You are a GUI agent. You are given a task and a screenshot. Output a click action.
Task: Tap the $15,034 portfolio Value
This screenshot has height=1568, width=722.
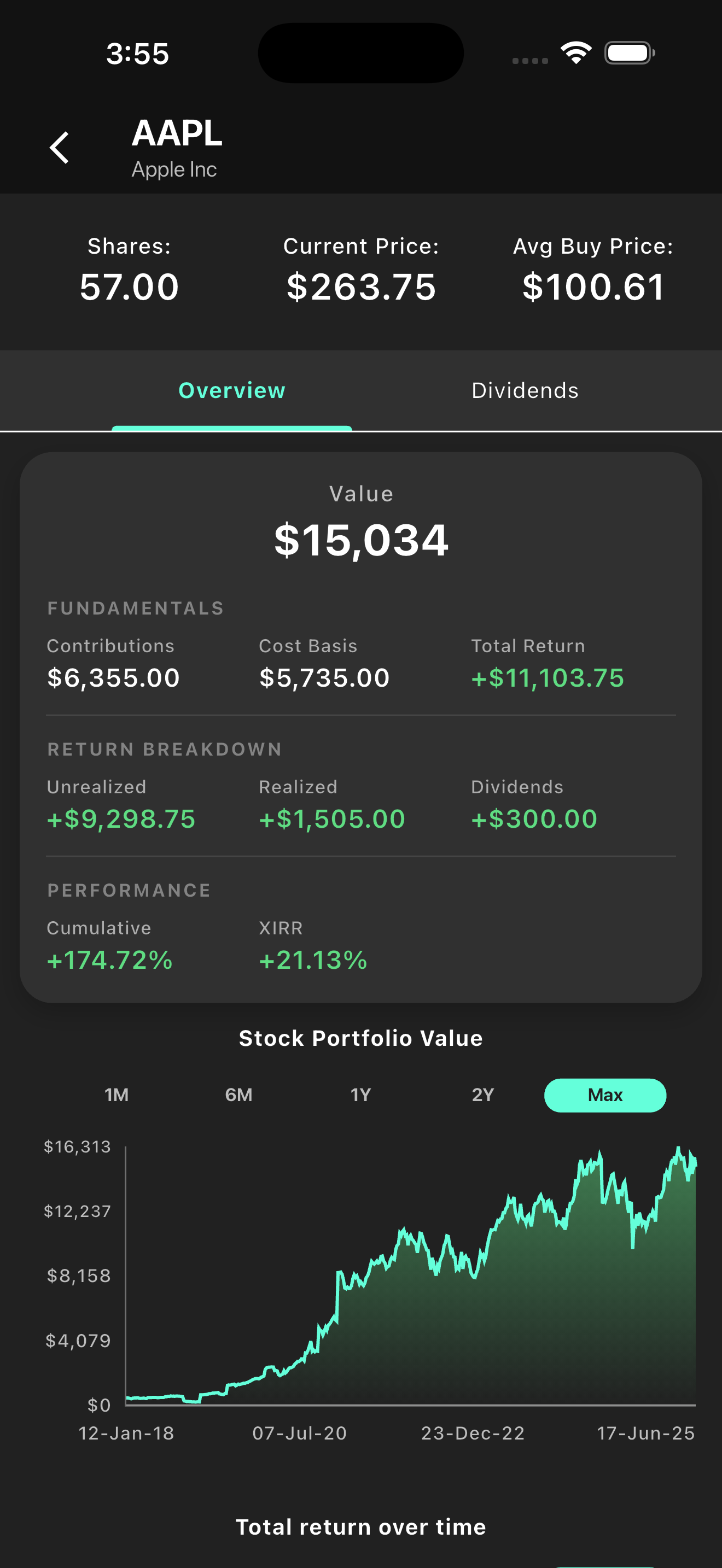coord(361,538)
